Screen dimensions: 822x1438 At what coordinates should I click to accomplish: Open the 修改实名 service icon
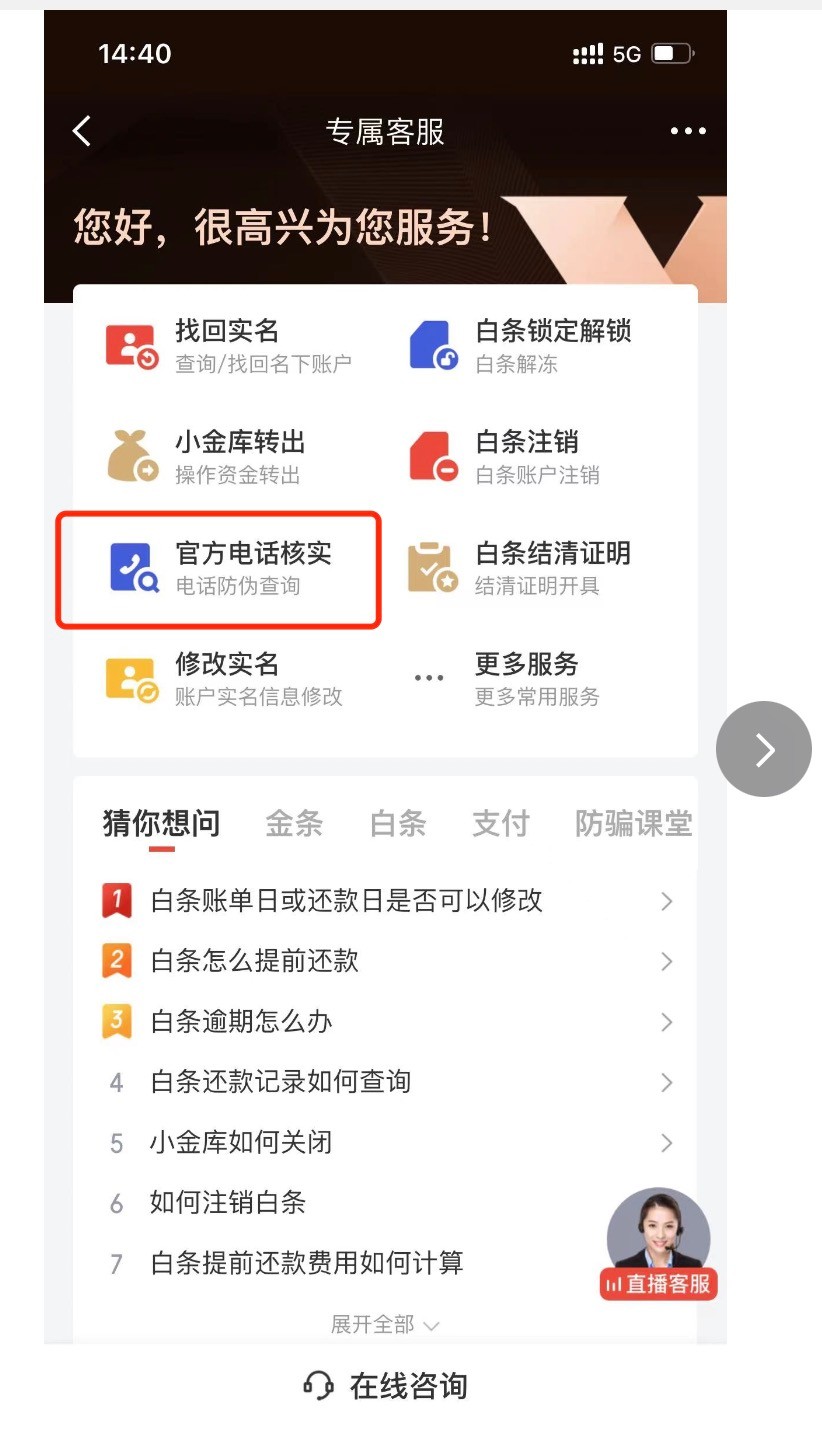pyautogui.click(x=131, y=678)
